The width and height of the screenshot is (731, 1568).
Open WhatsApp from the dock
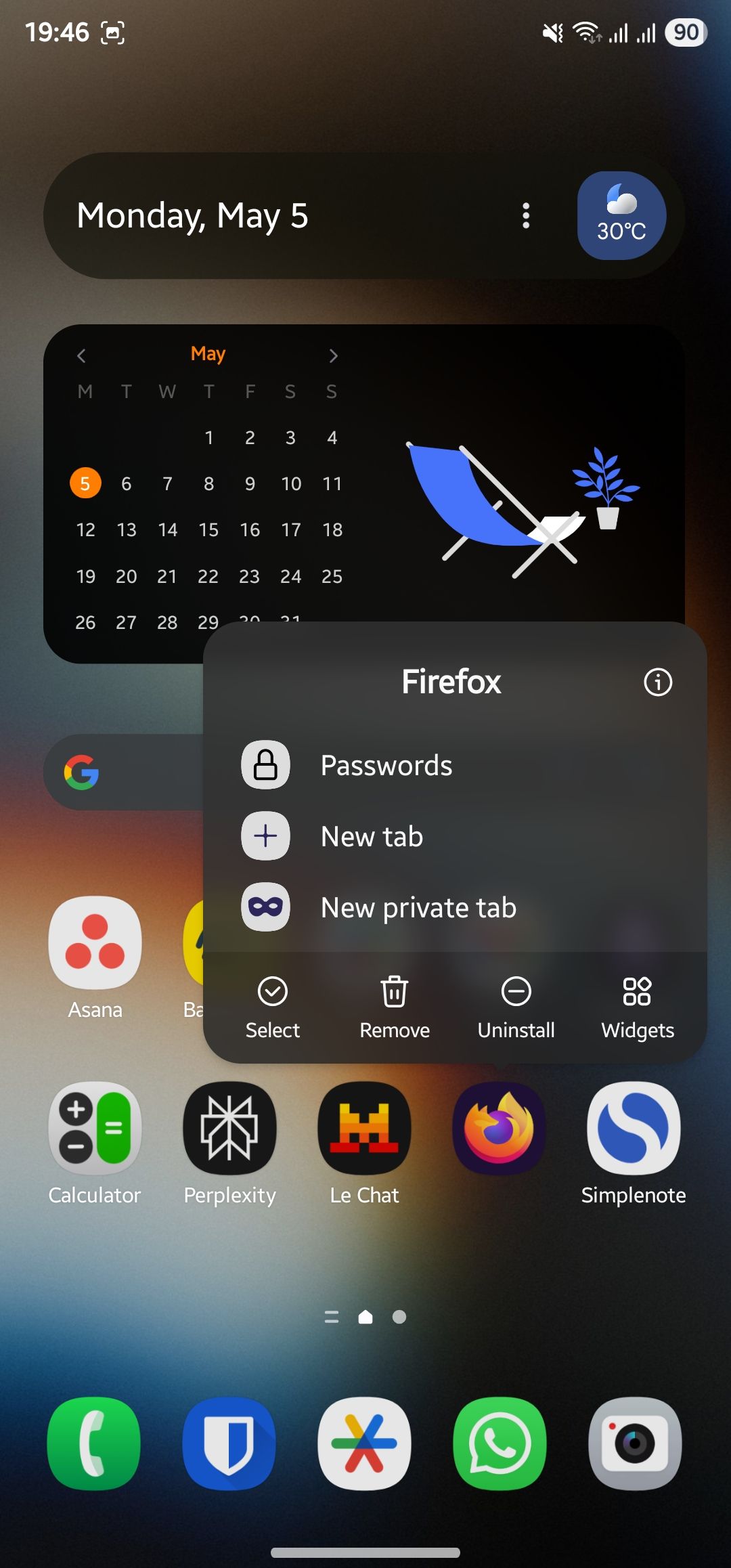(500, 1443)
